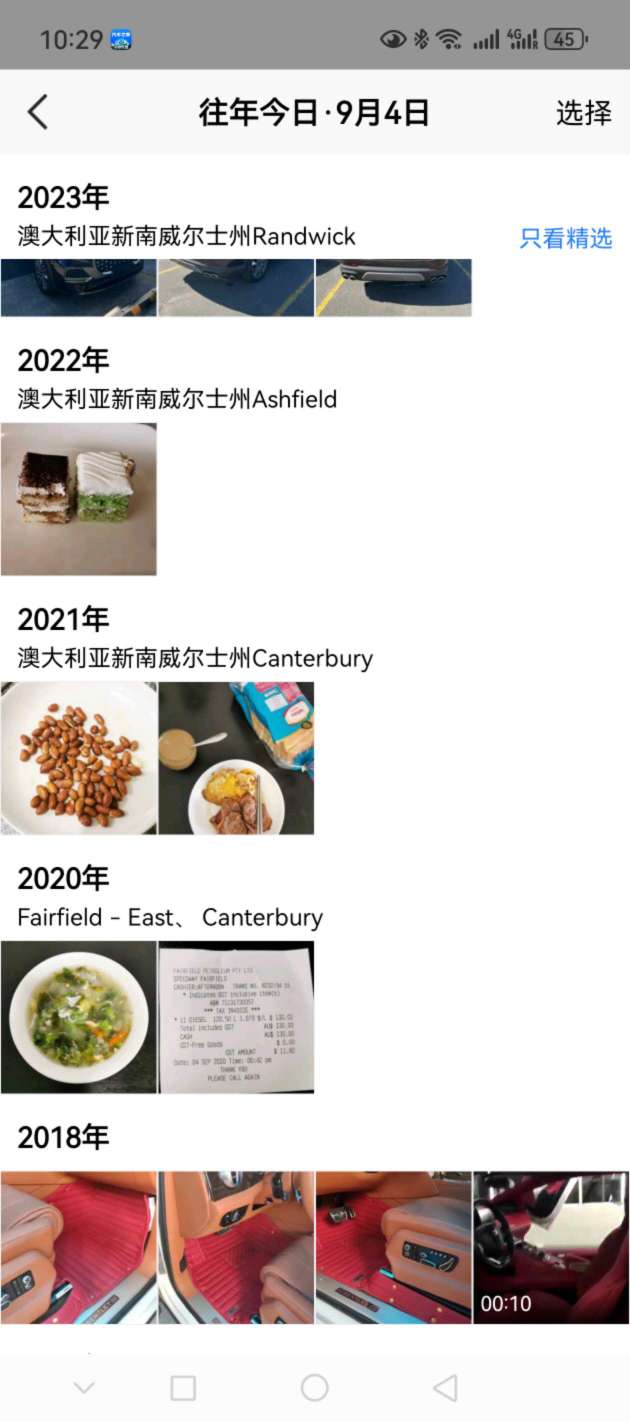View the 2020 vegetable soup photo
This screenshot has width=630, height=1422.
pos(78,1017)
